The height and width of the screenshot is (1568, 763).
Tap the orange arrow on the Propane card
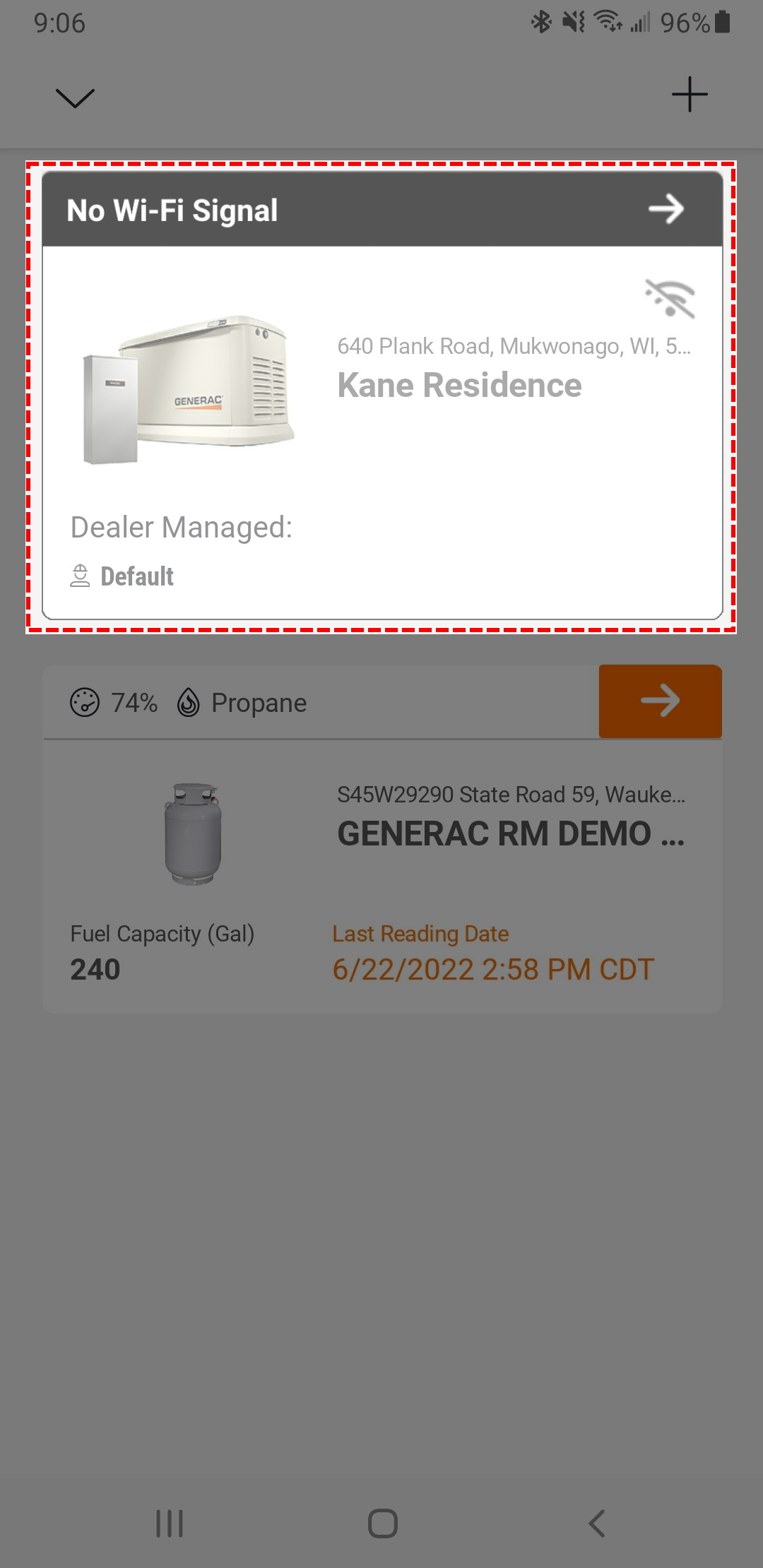660,701
